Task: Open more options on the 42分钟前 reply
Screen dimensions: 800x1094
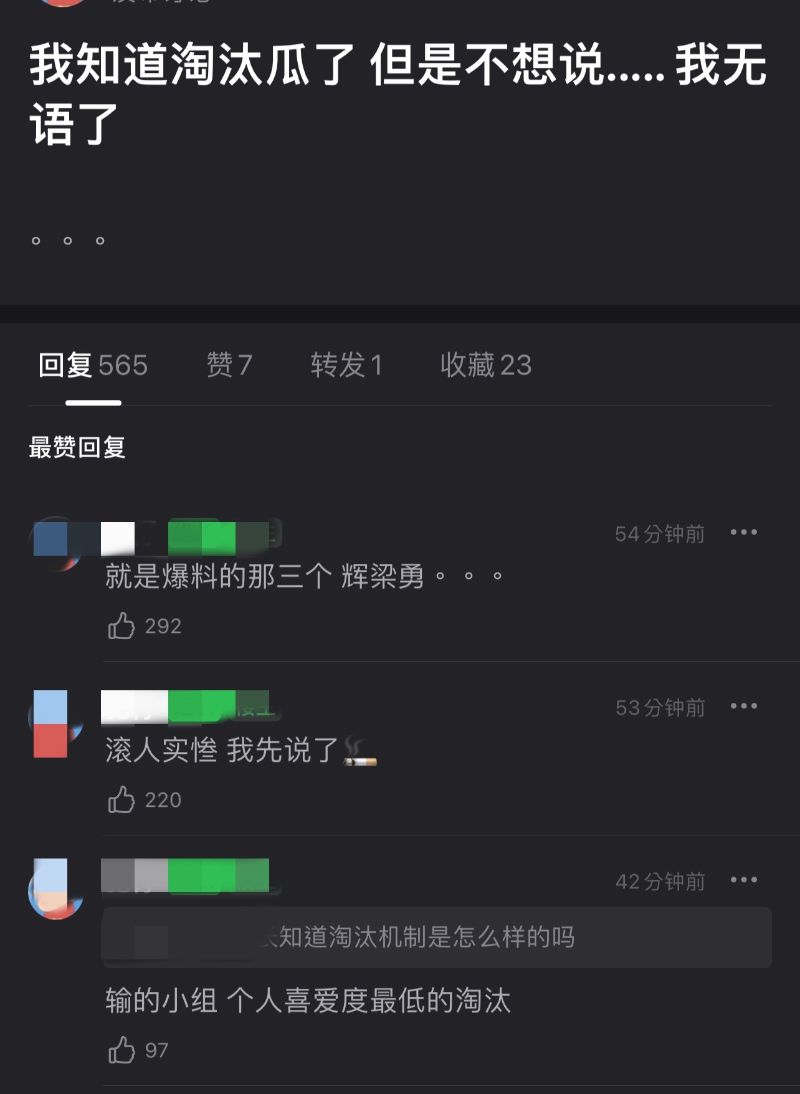Action: pyautogui.click(x=744, y=881)
